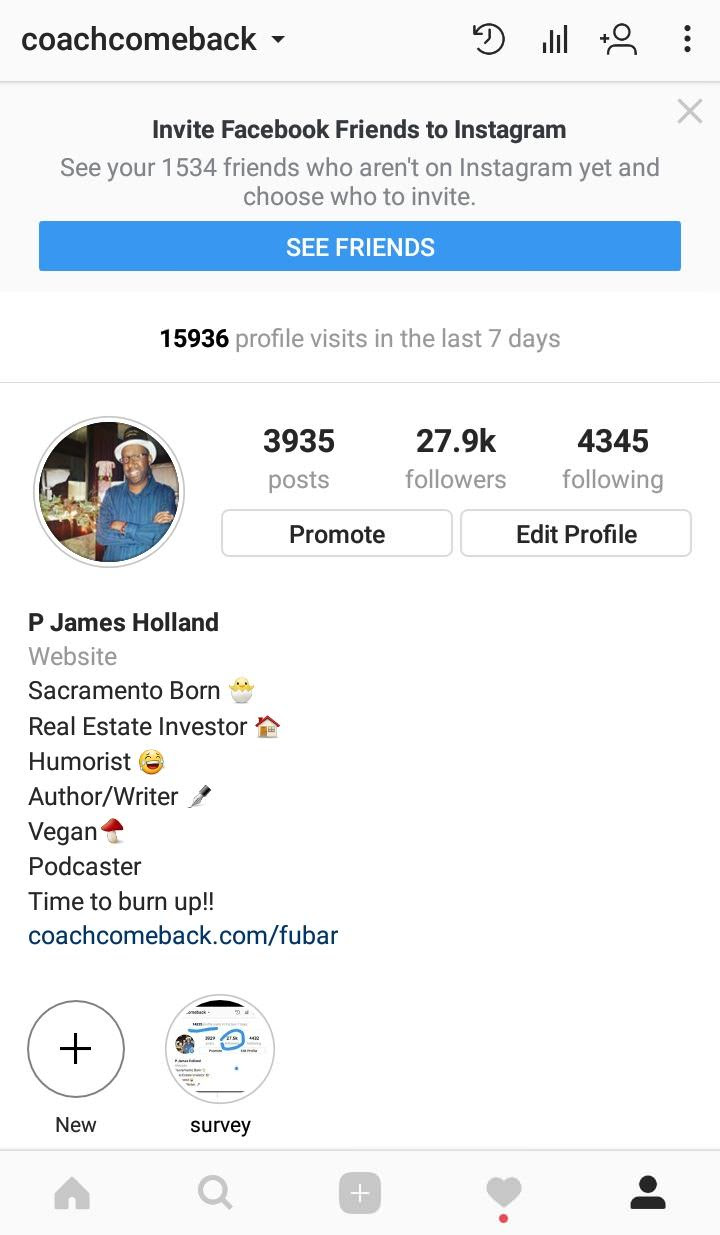Switch to the Search tab
720x1235 pixels.
[215, 1193]
